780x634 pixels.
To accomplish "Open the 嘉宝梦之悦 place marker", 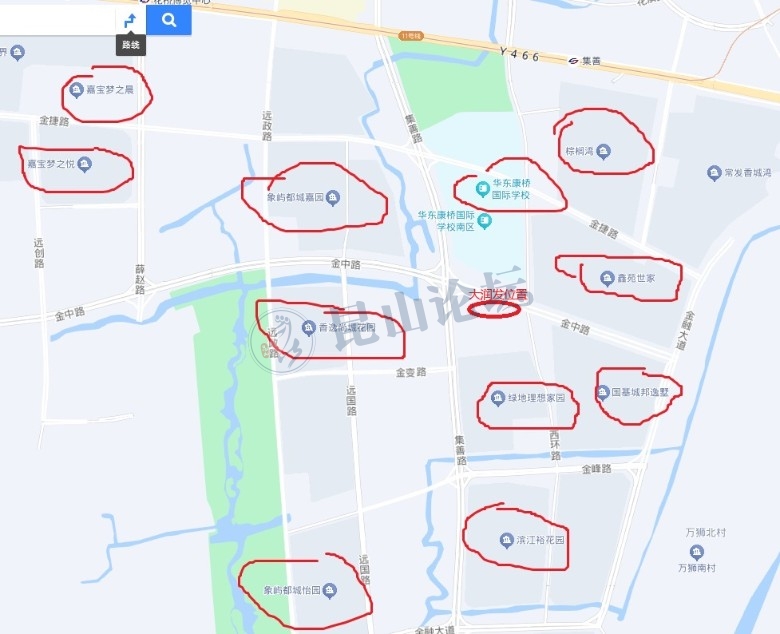I will pos(84,164).
